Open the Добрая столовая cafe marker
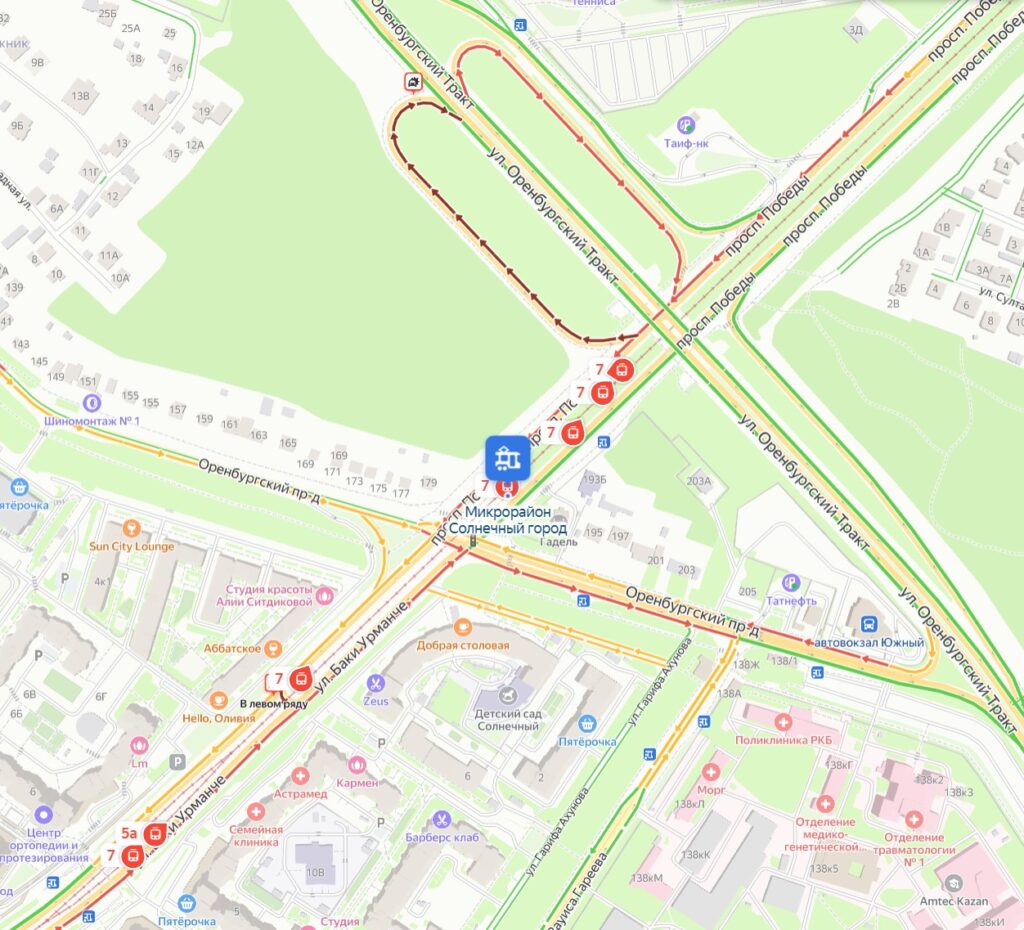Screen dimensions: 1024x930 pos(462,627)
